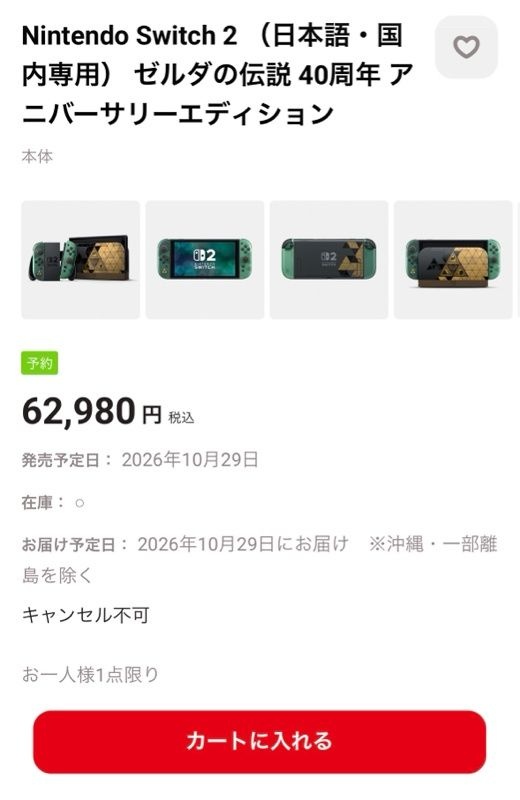Open the third image showing console back
The width and height of the screenshot is (520, 800).
(329, 260)
